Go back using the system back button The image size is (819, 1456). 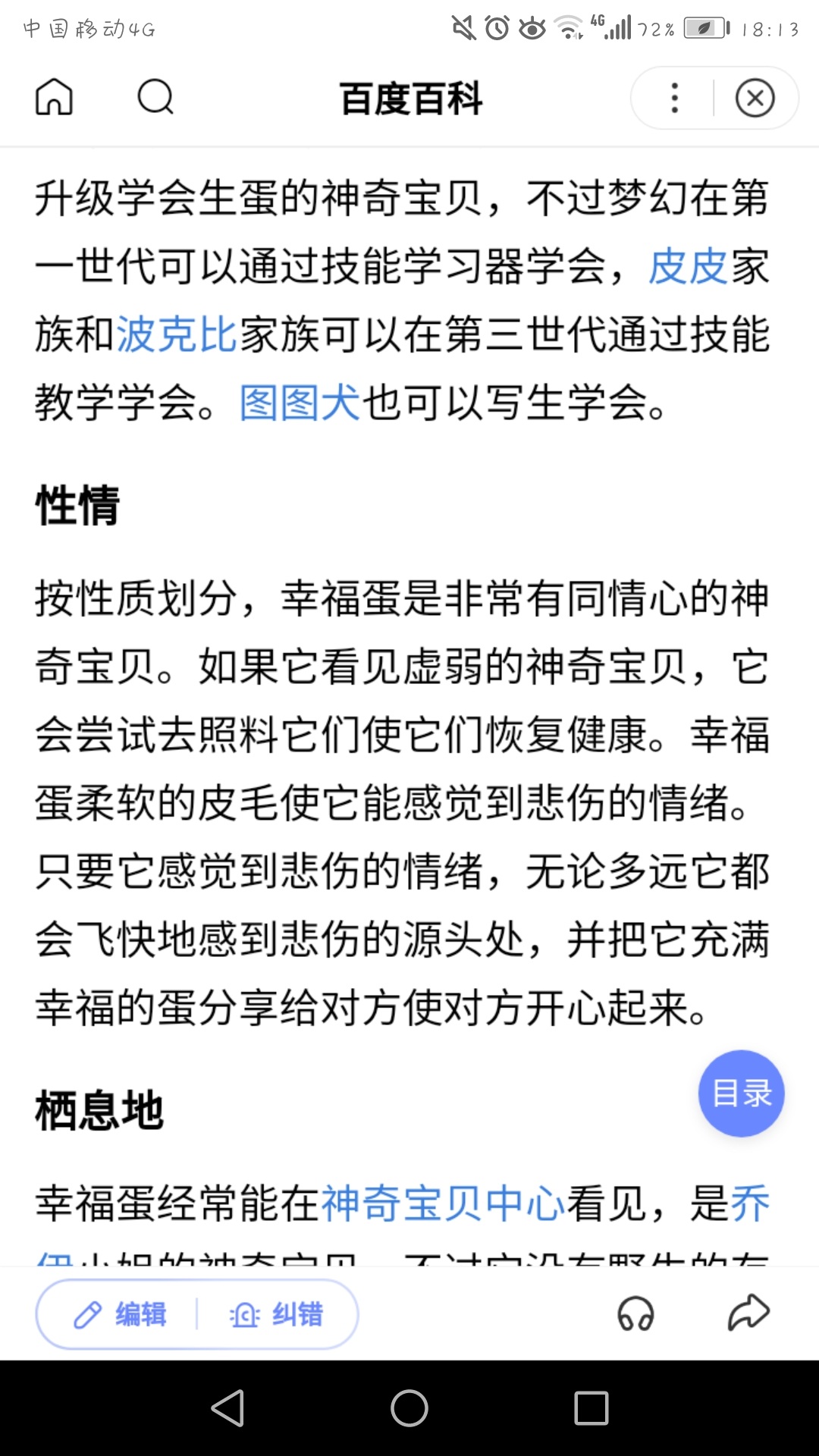227,1408
